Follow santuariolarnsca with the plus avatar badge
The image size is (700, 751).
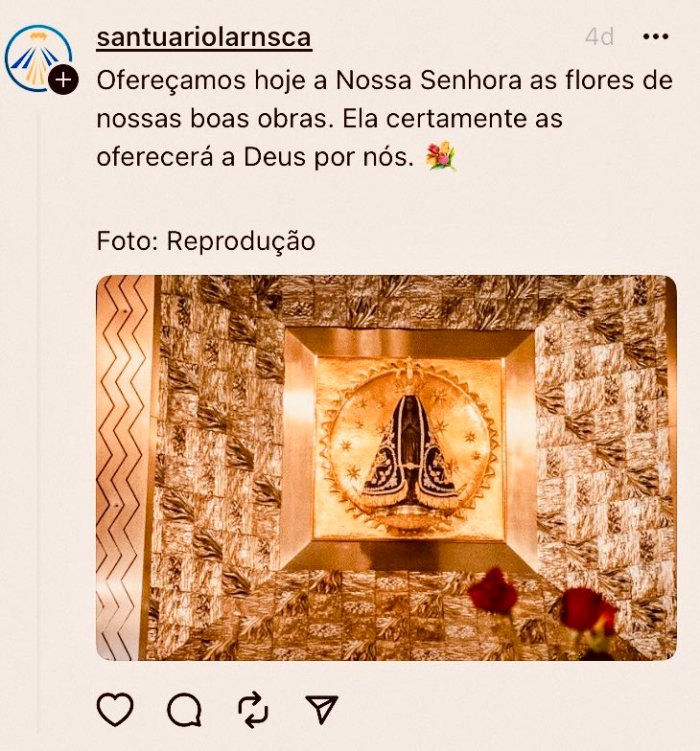(63, 80)
